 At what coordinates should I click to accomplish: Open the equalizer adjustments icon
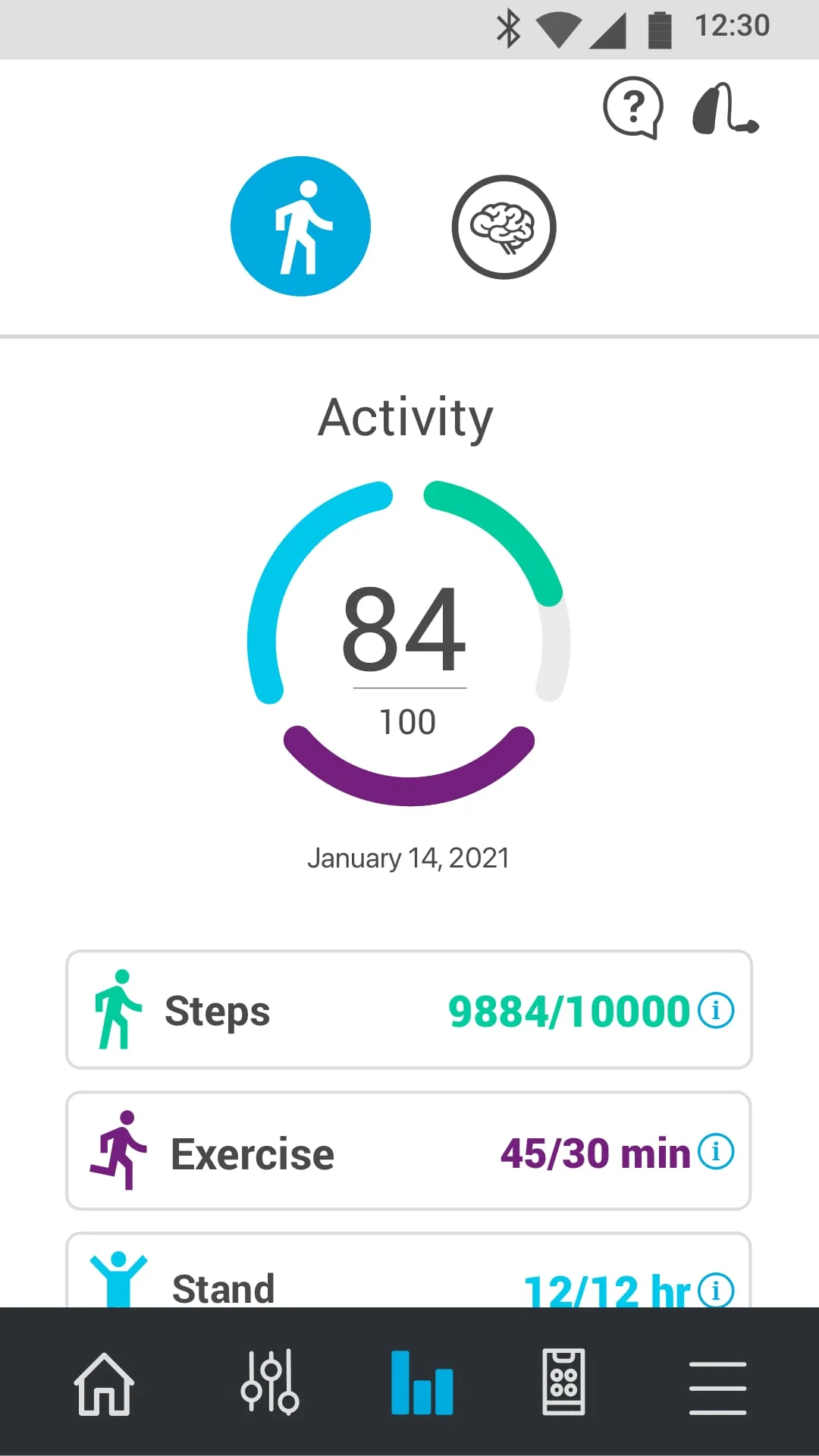[x=271, y=1383]
